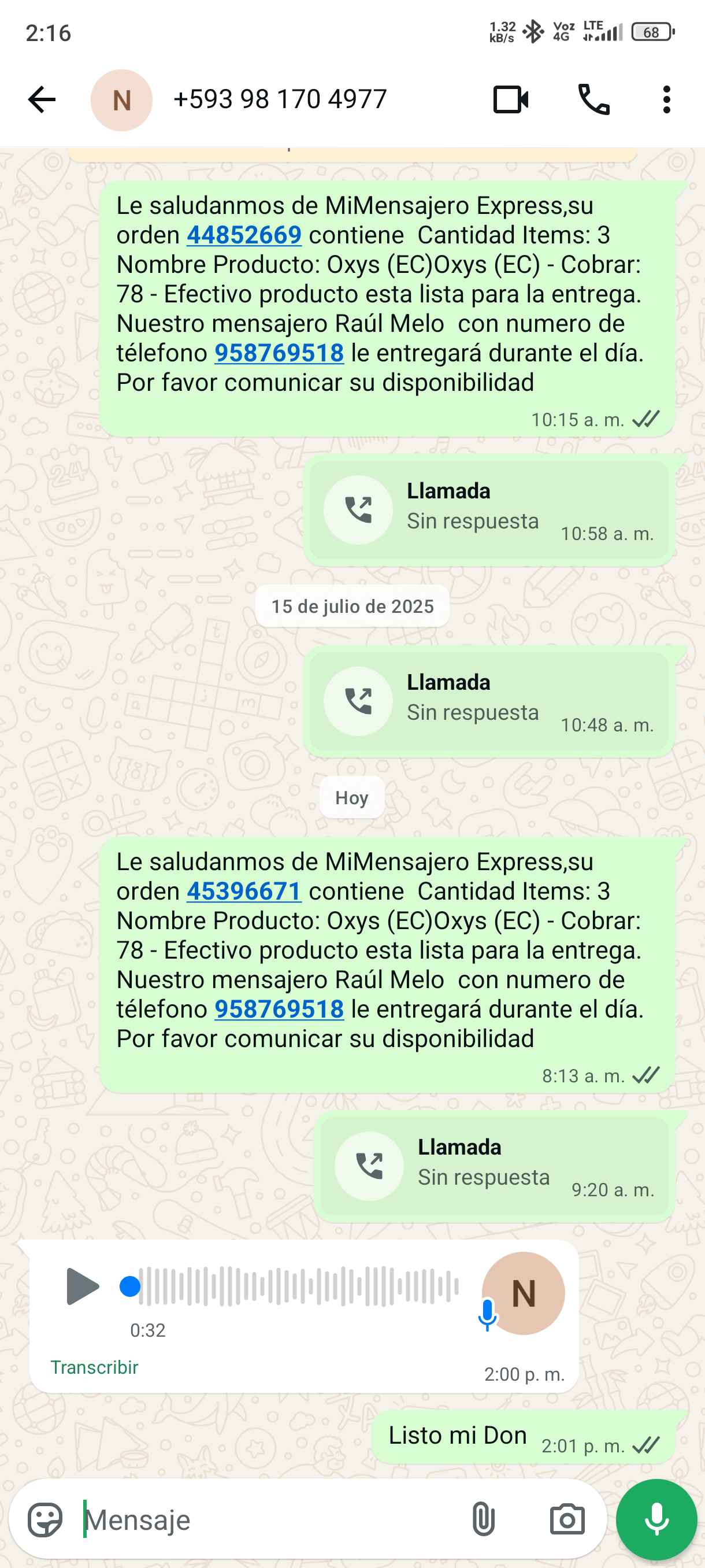This screenshot has width=705, height=1568.
Task: Open the emoji and sticker picker
Action: coord(45,1520)
